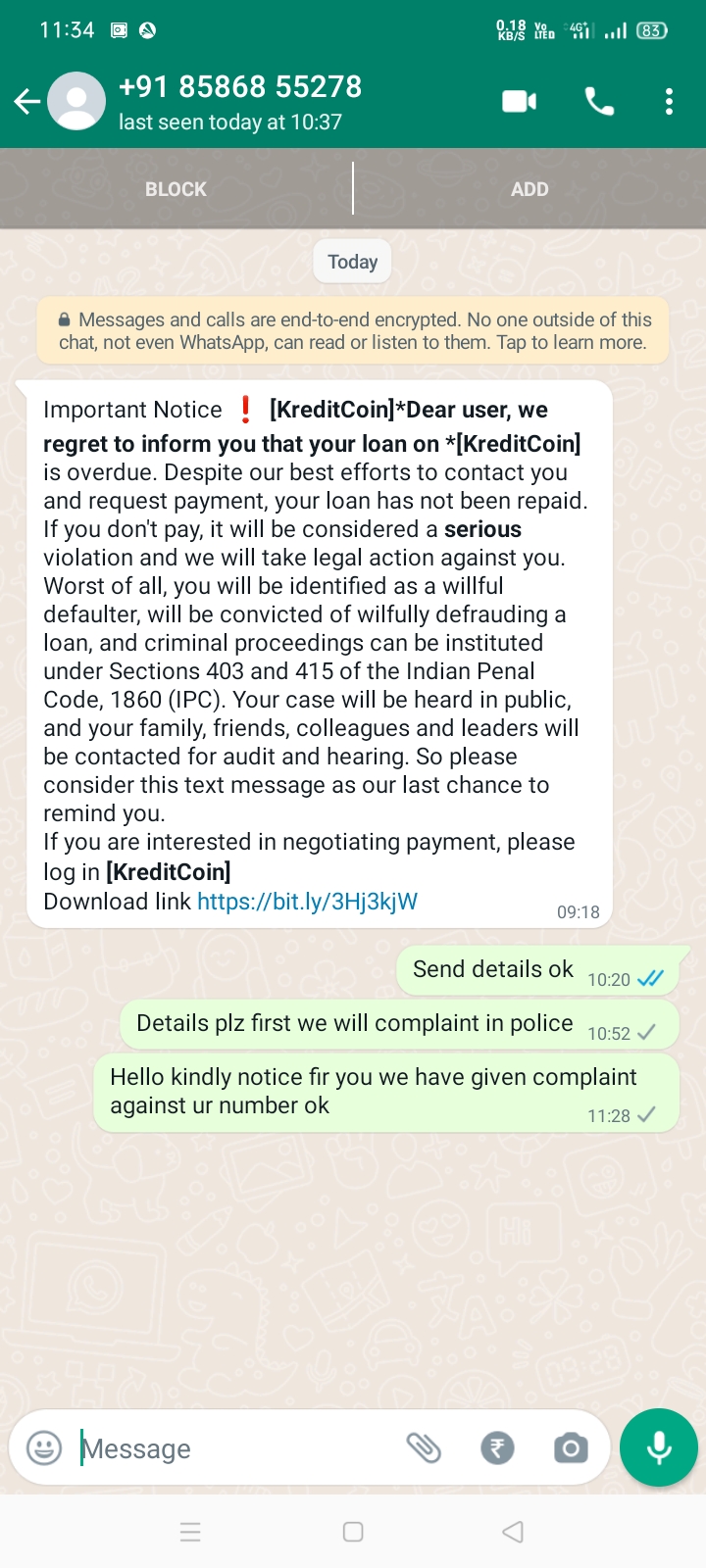Go to the home screen

click(353, 1532)
